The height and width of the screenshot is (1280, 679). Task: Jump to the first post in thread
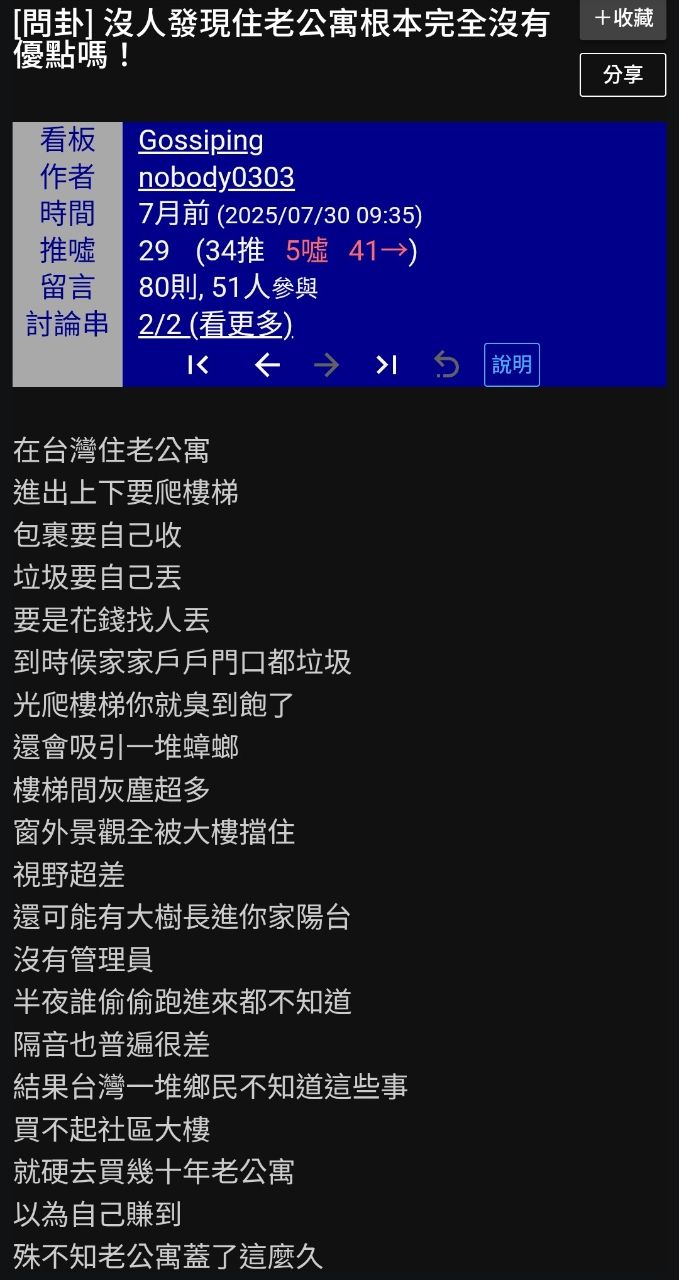198,365
